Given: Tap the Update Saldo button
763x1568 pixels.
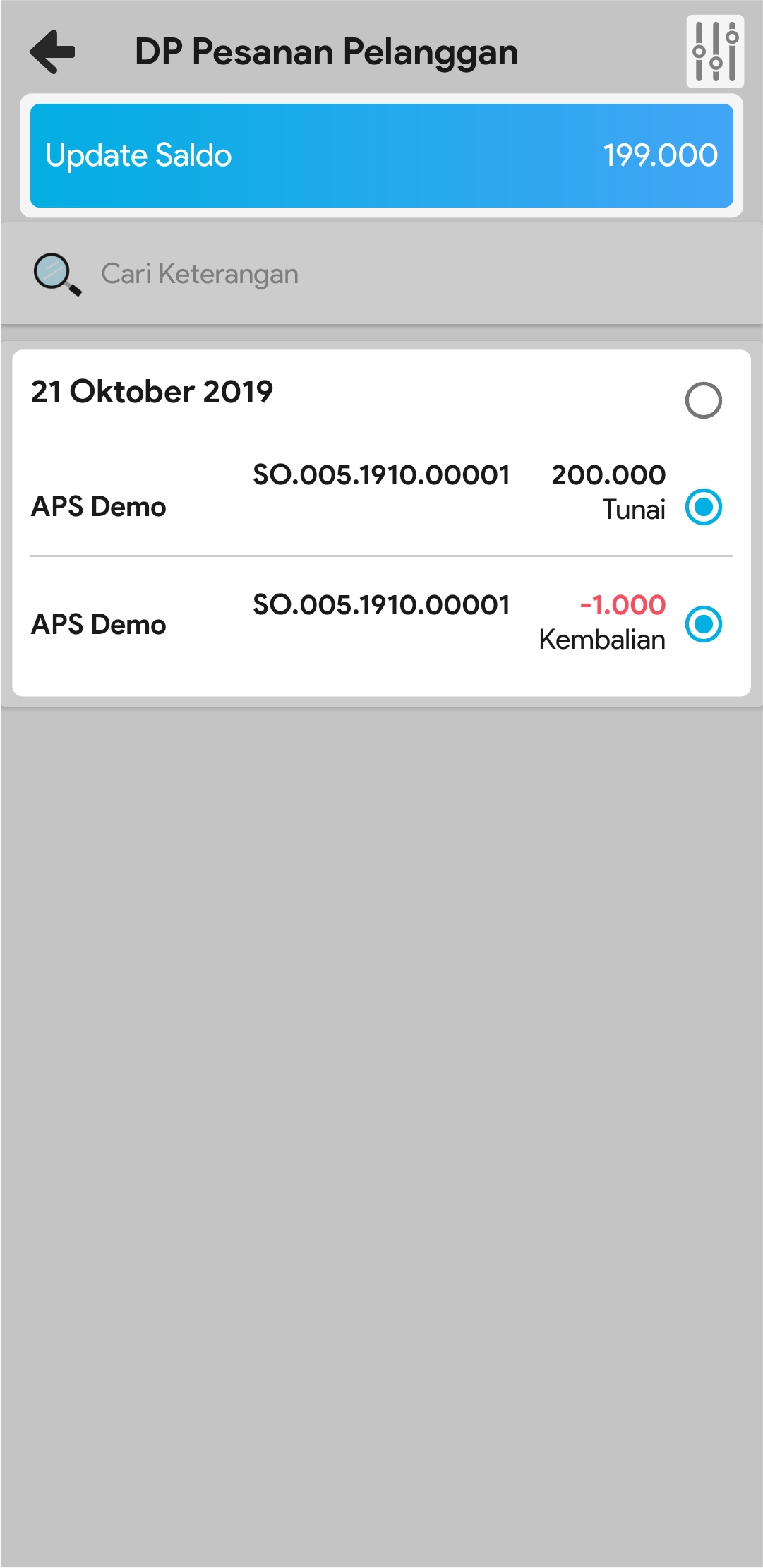Looking at the screenshot, I should 381,155.
